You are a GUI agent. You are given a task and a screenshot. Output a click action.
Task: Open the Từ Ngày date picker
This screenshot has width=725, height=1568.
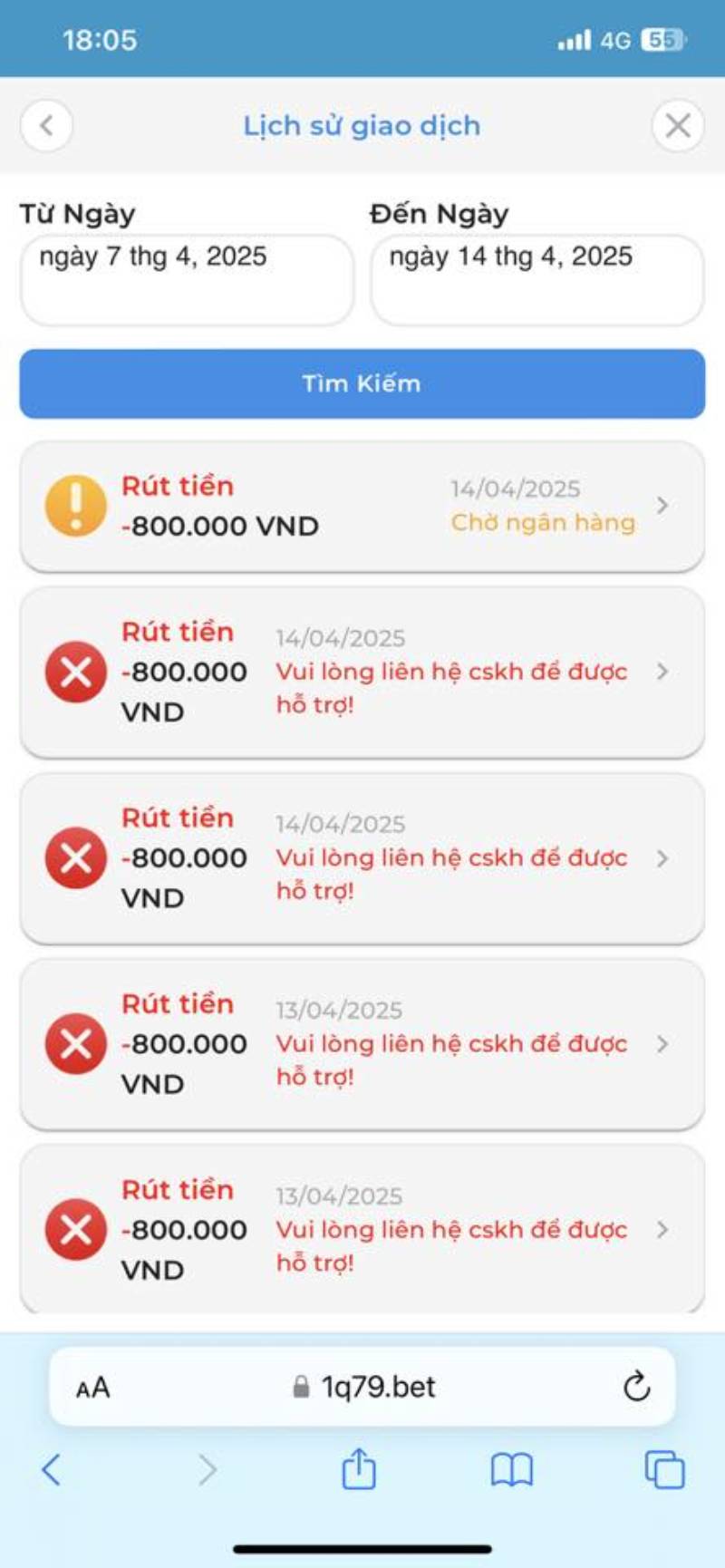[x=187, y=278]
